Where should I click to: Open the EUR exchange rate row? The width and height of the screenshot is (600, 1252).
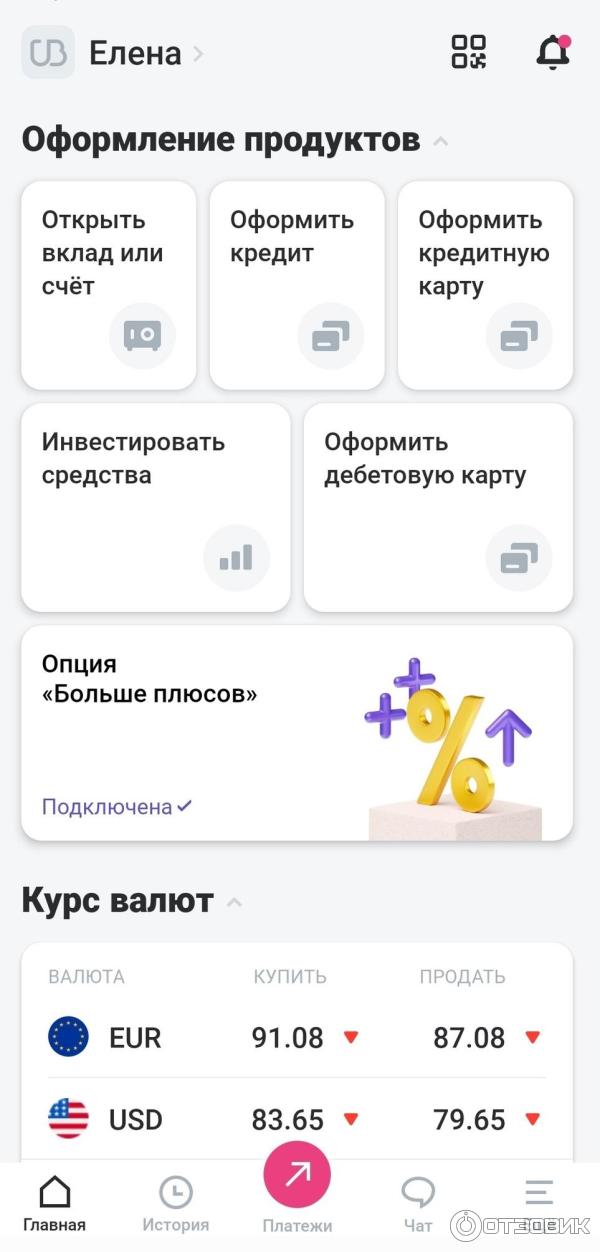[296, 1037]
